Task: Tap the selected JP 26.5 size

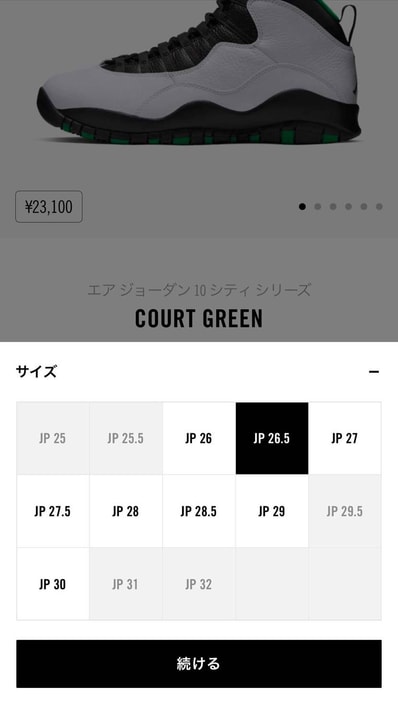Action: [272, 438]
